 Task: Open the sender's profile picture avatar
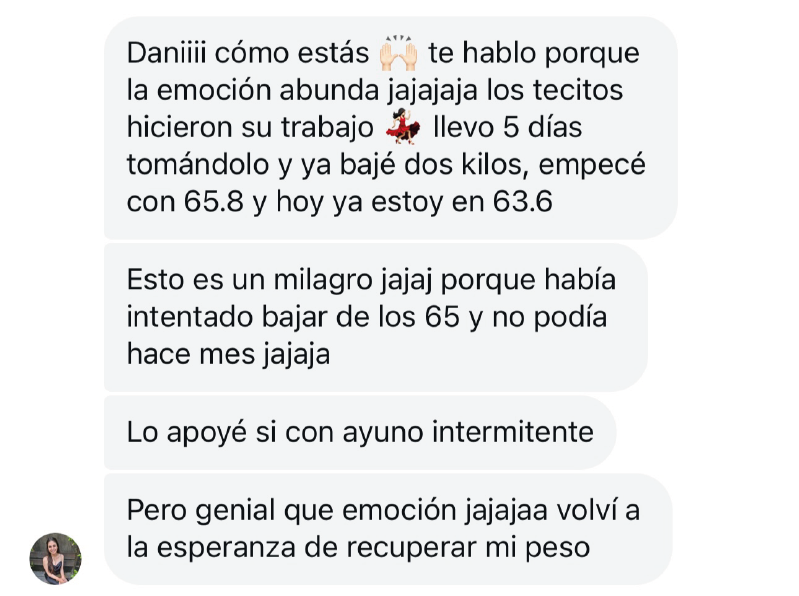point(56,558)
